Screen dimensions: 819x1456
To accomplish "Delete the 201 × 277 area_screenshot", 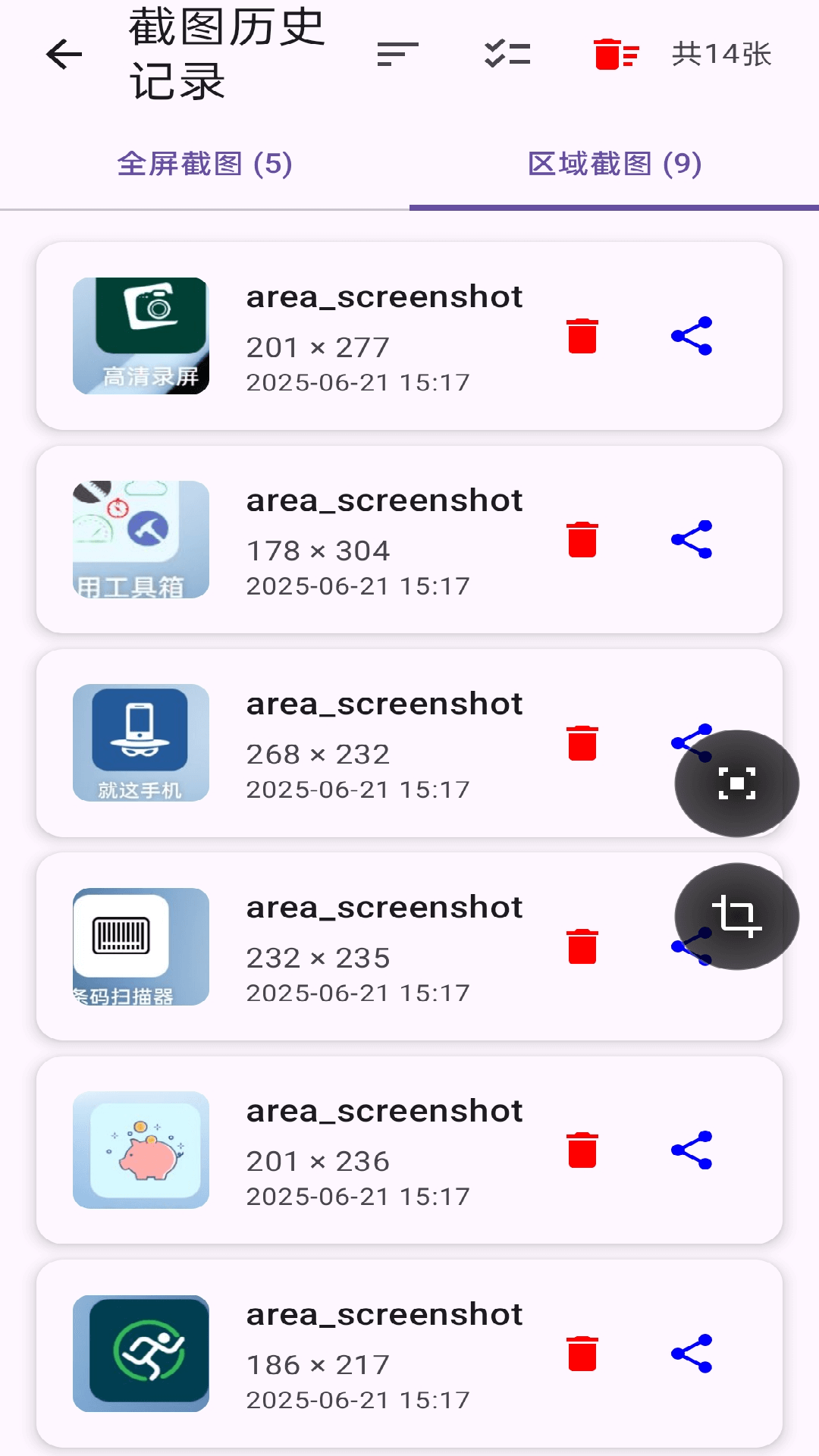I will click(x=582, y=336).
